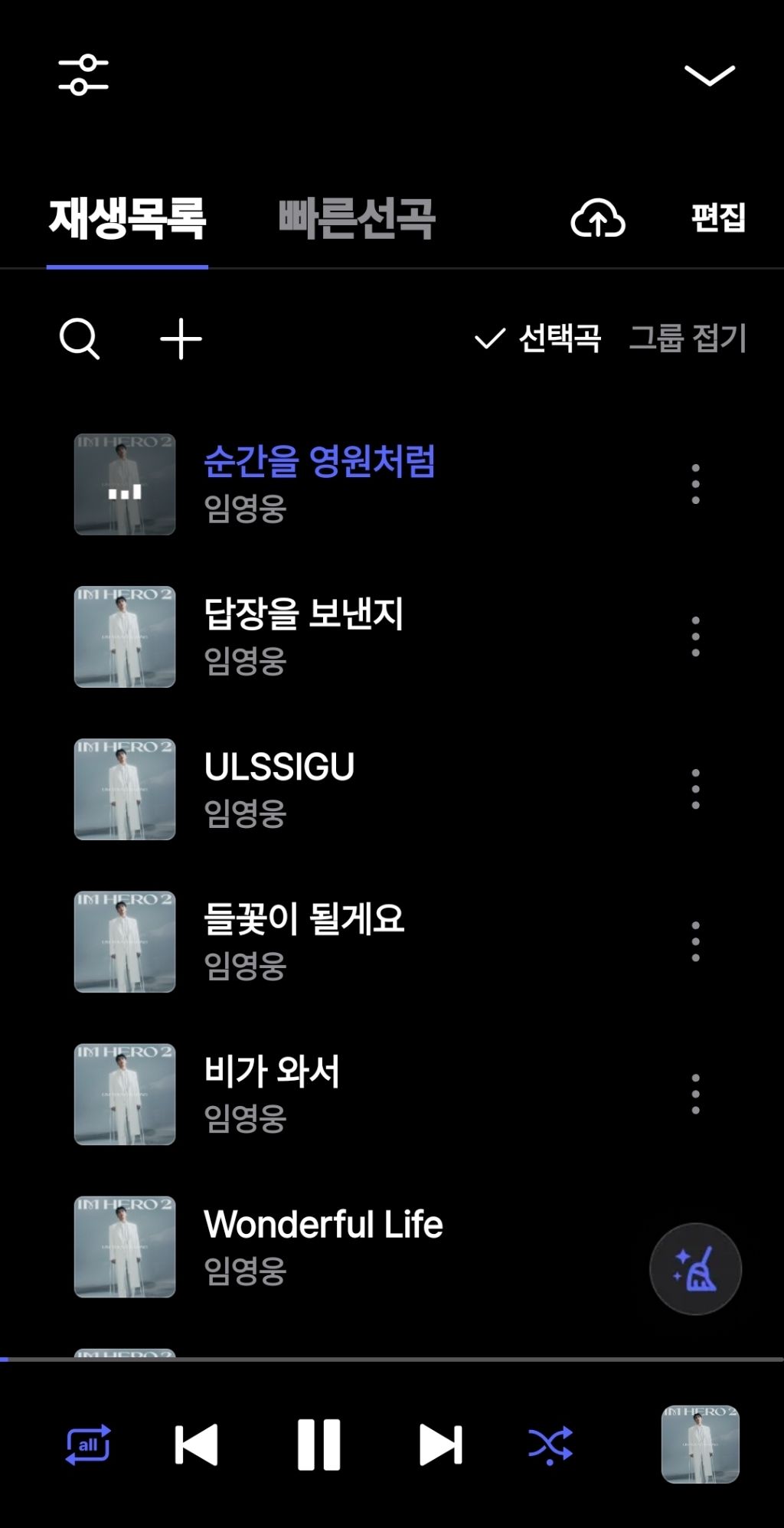Collapse the player with the down chevron

pos(709,75)
